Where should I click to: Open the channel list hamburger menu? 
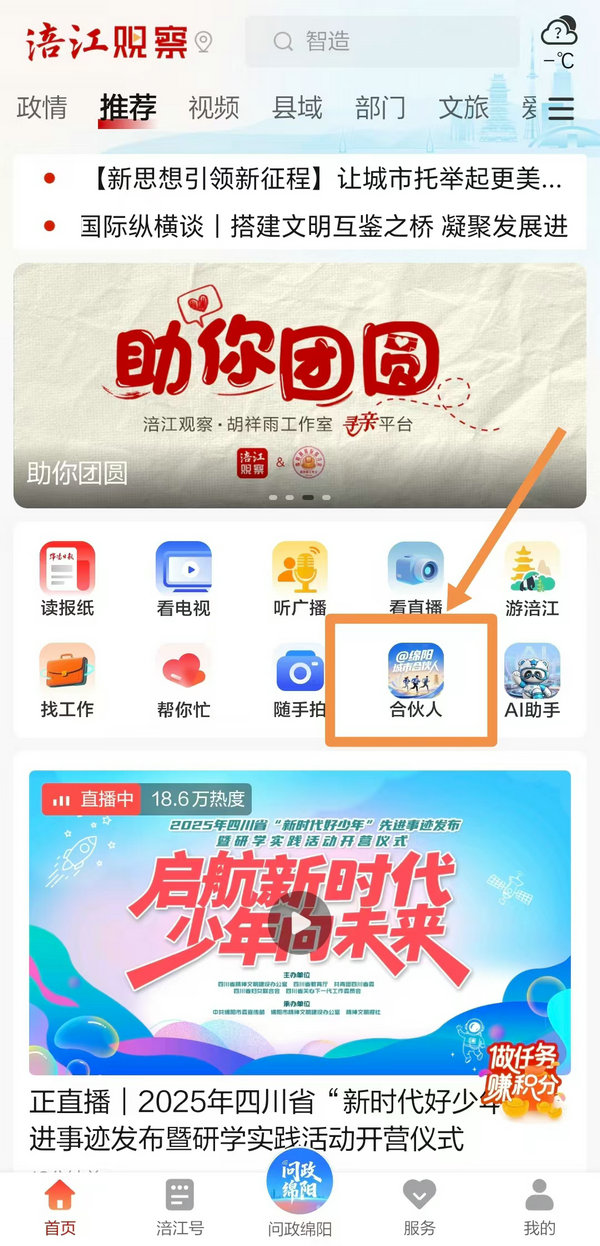coord(562,109)
